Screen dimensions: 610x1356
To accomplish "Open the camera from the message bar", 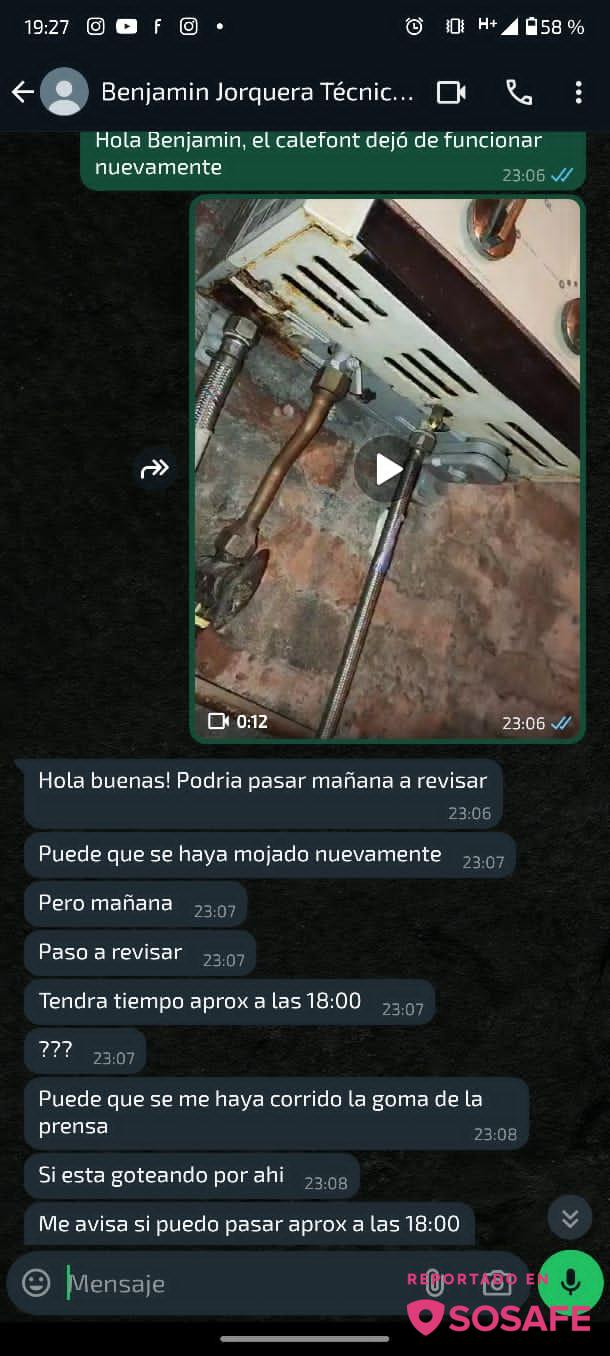I will pos(496,1284).
